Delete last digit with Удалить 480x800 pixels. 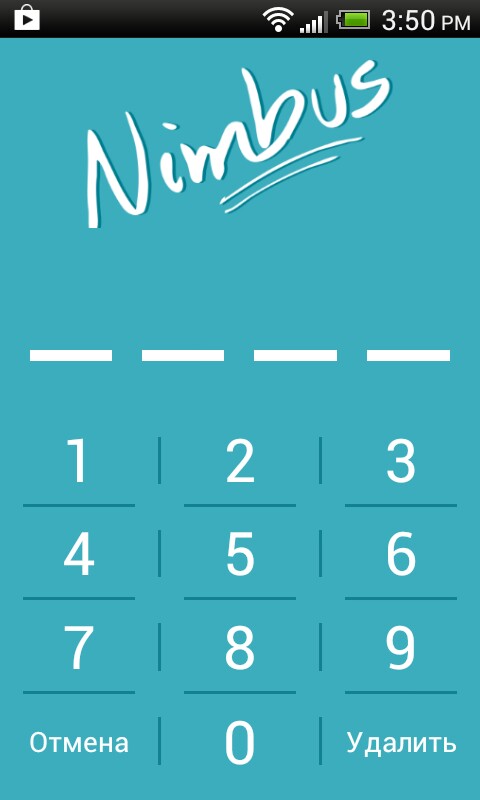coord(401,742)
